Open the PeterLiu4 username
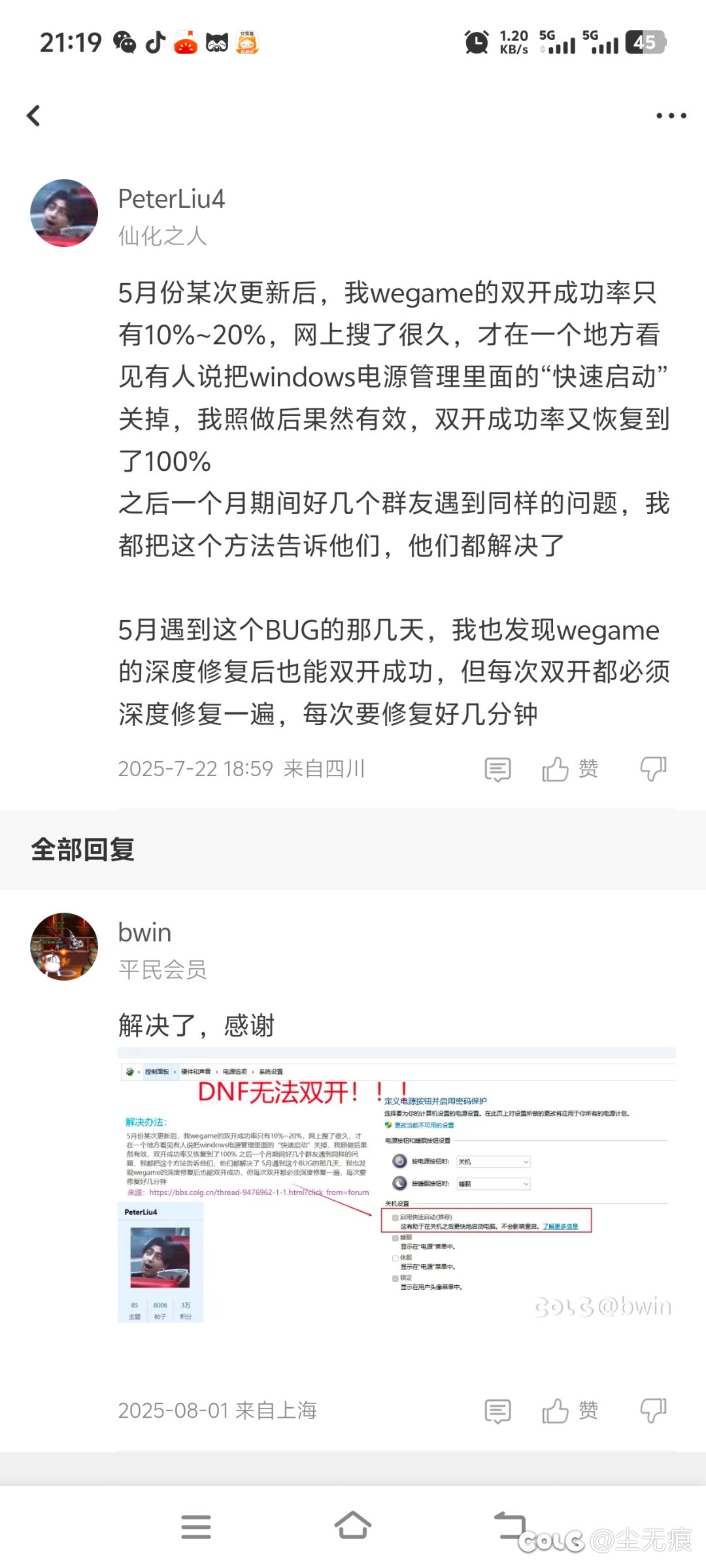This screenshot has width=706, height=1568. pos(171,199)
